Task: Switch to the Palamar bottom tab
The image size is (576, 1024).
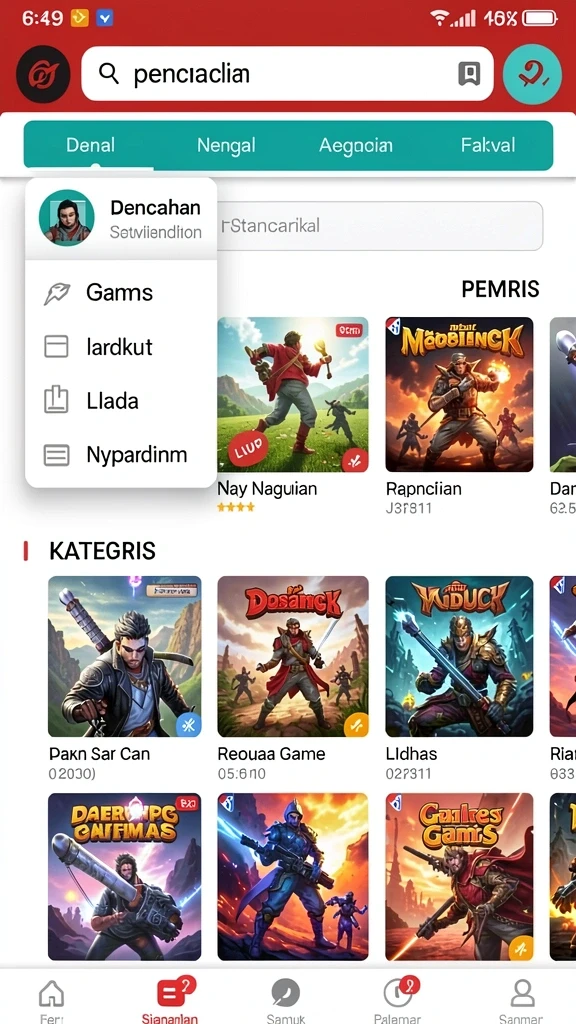Action: (x=396, y=999)
